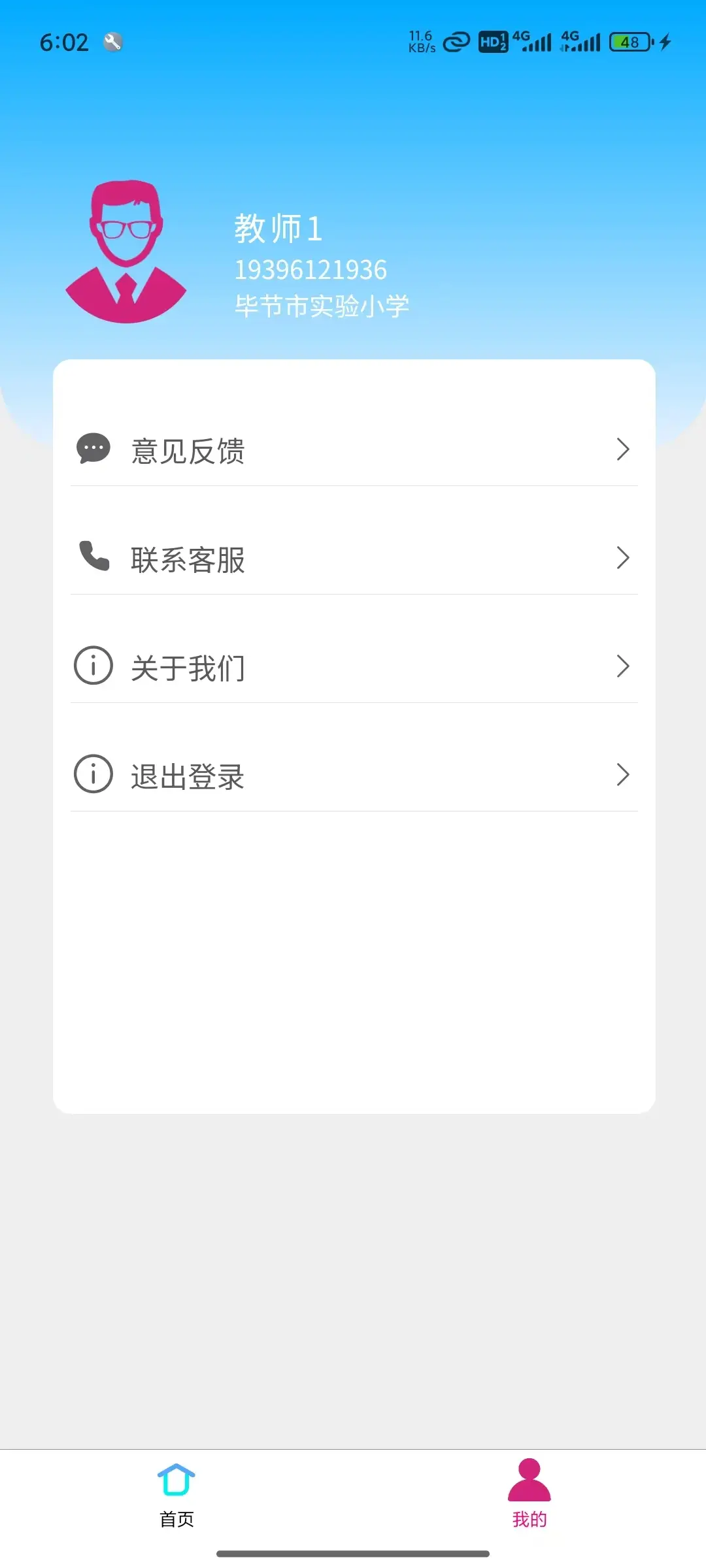Open 联系客服 customer service row
This screenshot has height=1568, width=706.
[353, 559]
